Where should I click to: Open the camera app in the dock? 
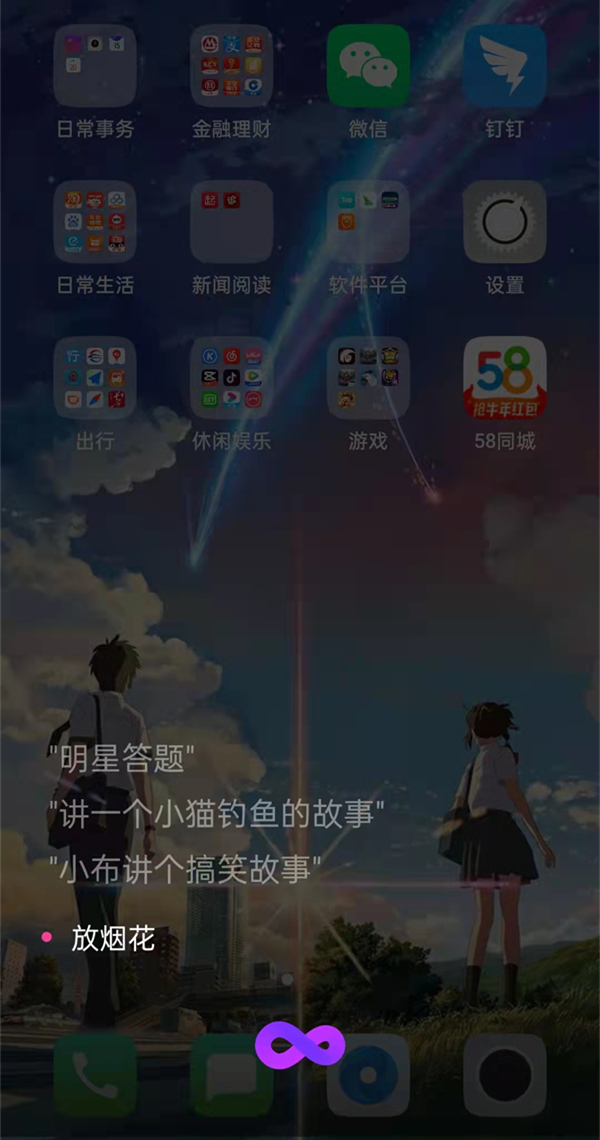click(505, 1076)
